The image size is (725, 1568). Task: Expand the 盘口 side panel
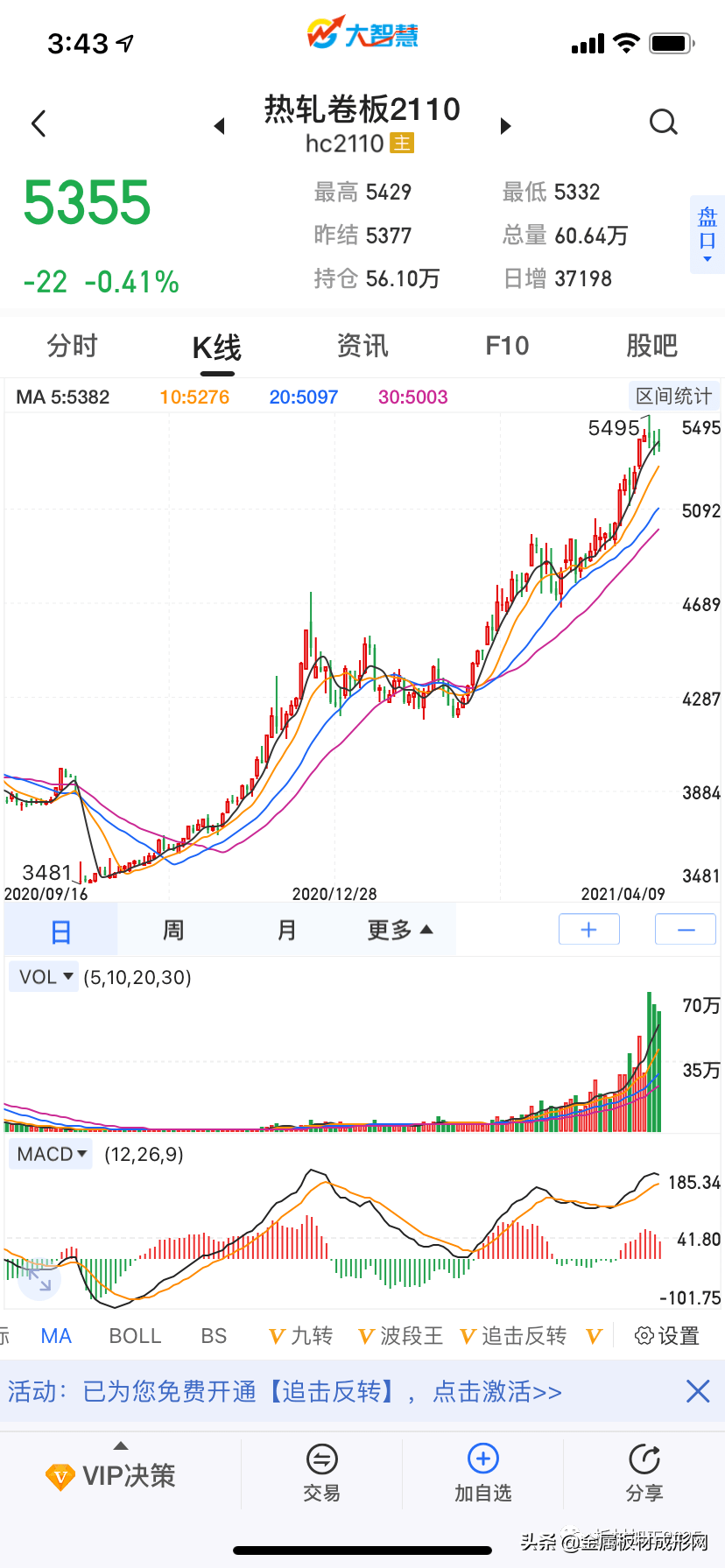707,235
